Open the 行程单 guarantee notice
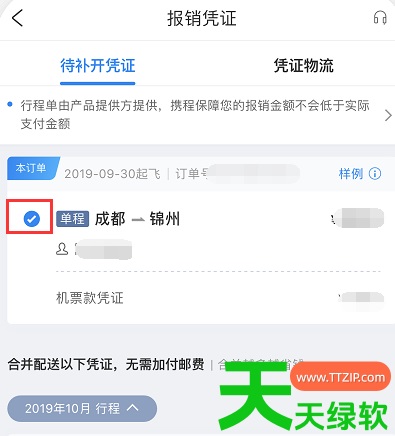This screenshot has height=436, width=395. 197,115
